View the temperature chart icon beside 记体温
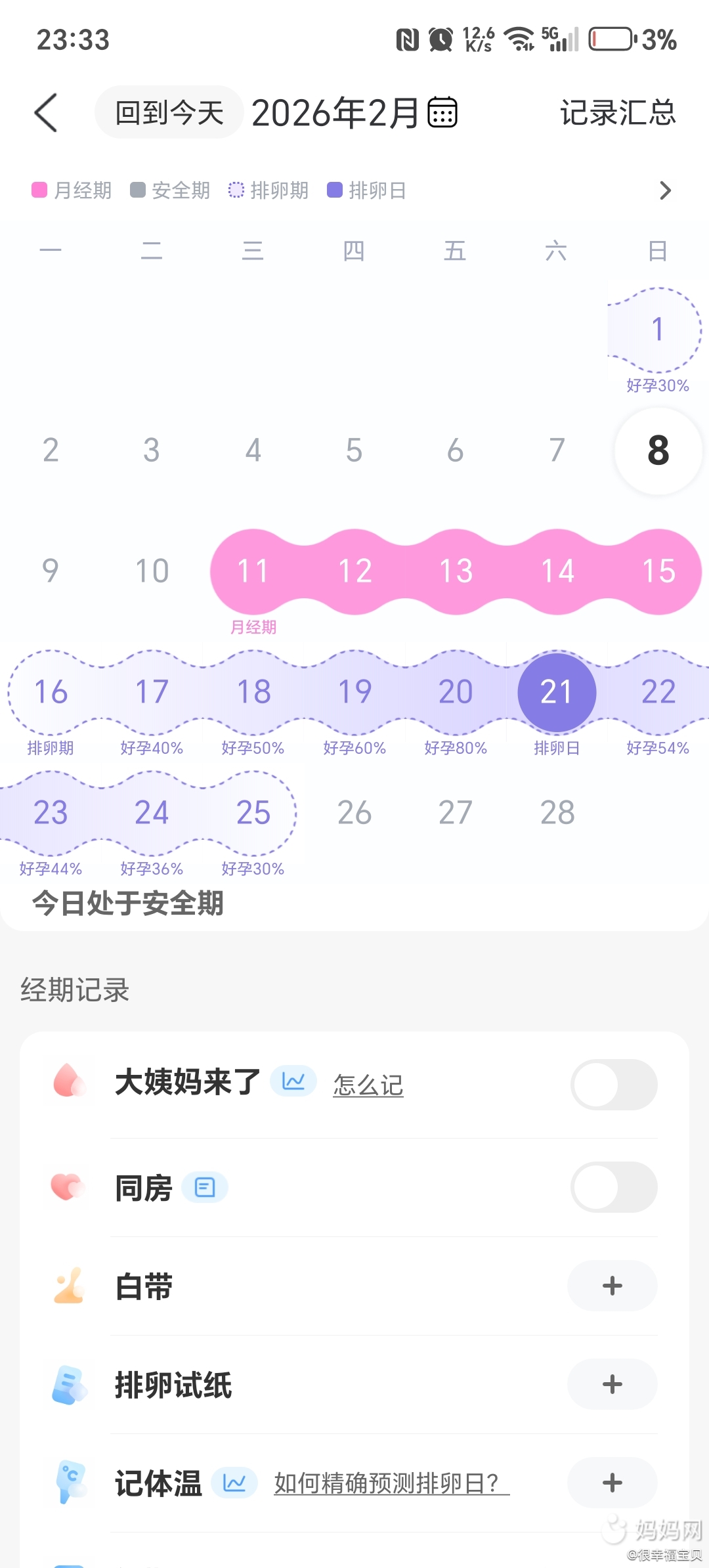Image resolution: width=709 pixels, height=1568 pixels. point(234,1483)
